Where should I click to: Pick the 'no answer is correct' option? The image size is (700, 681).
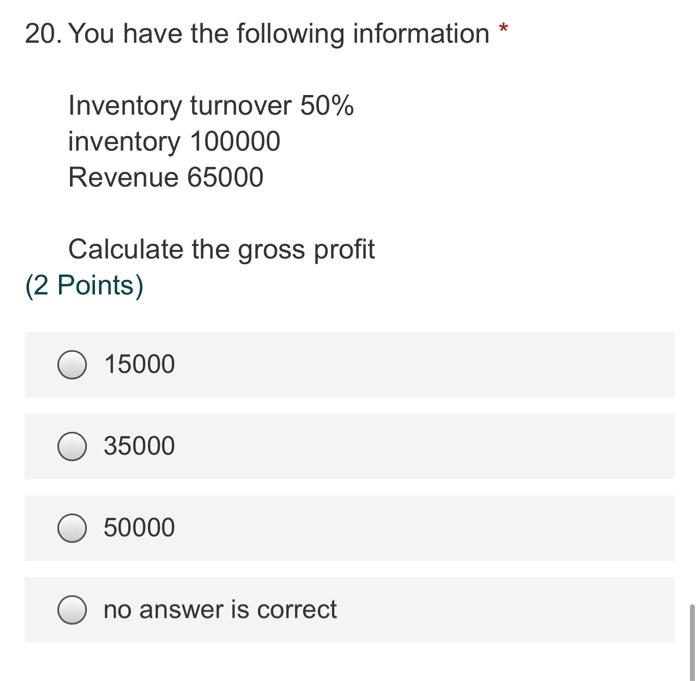[72, 610]
